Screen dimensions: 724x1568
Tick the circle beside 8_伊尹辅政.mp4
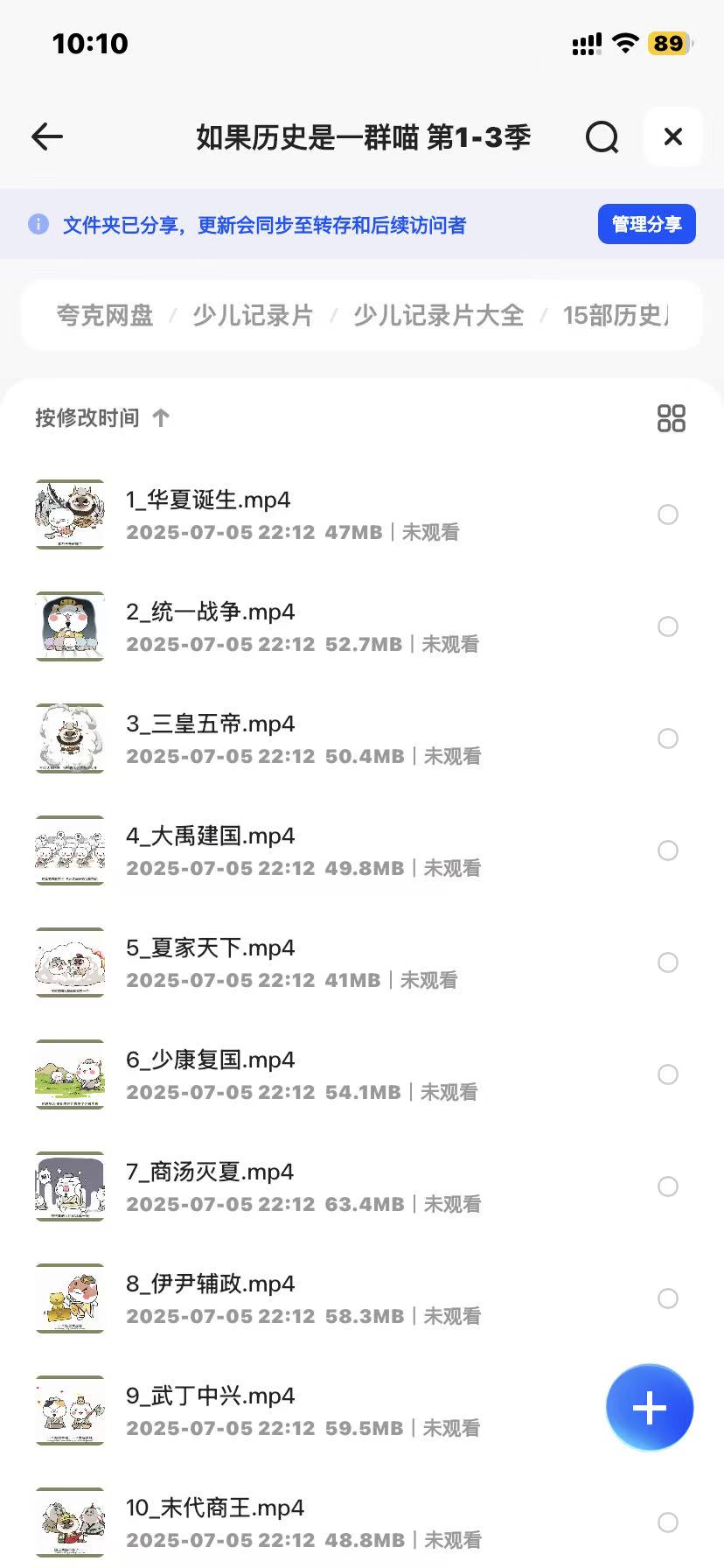click(x=668, y=1298)
